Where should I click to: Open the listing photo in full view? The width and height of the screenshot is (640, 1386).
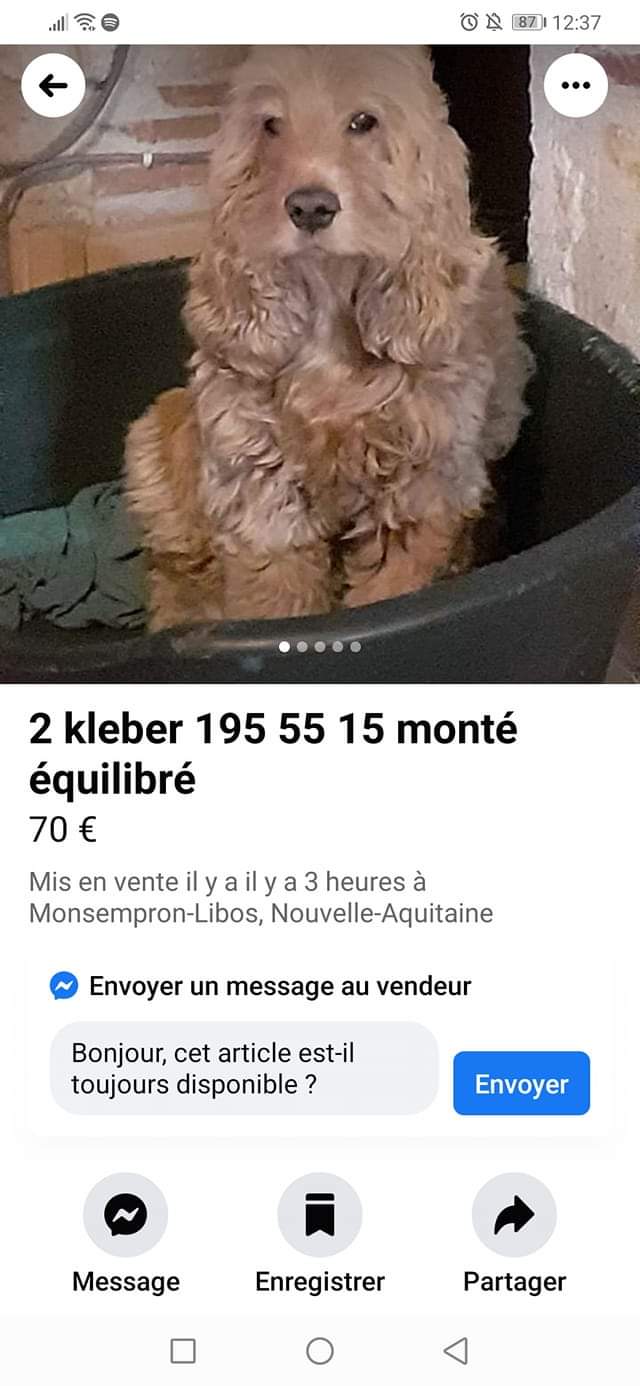(x=320, y=364)
